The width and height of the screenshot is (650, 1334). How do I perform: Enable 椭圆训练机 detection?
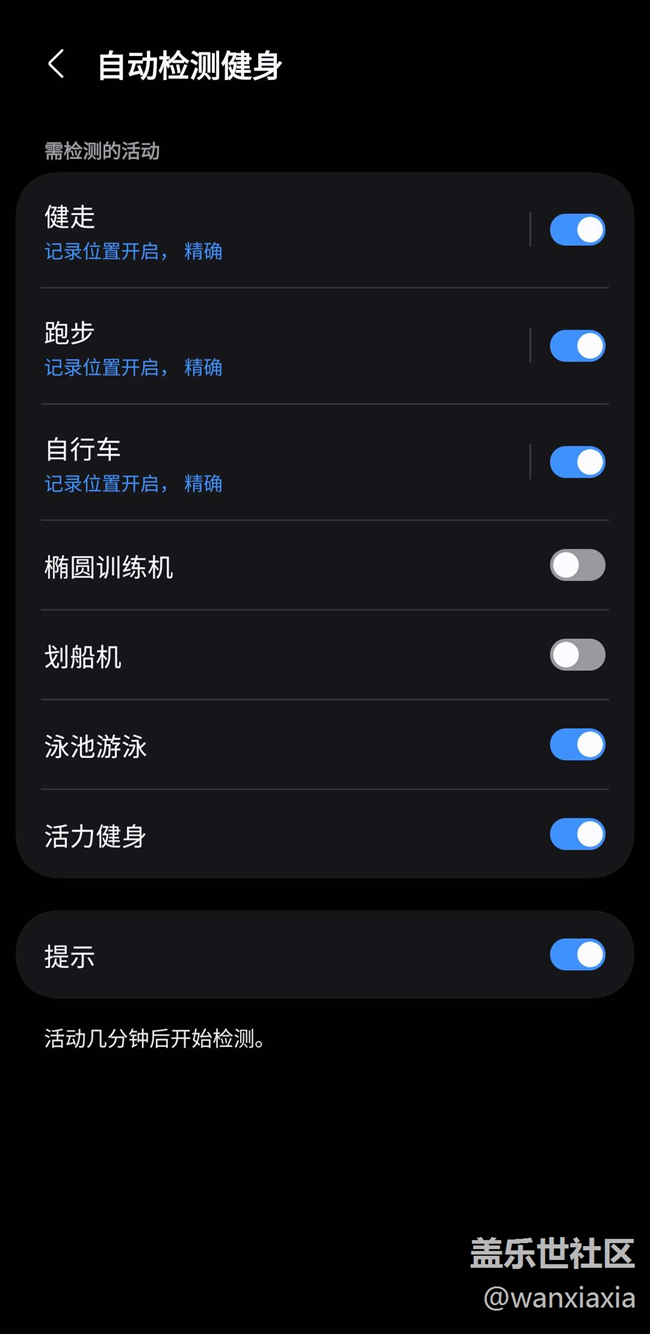pos(577,566)
